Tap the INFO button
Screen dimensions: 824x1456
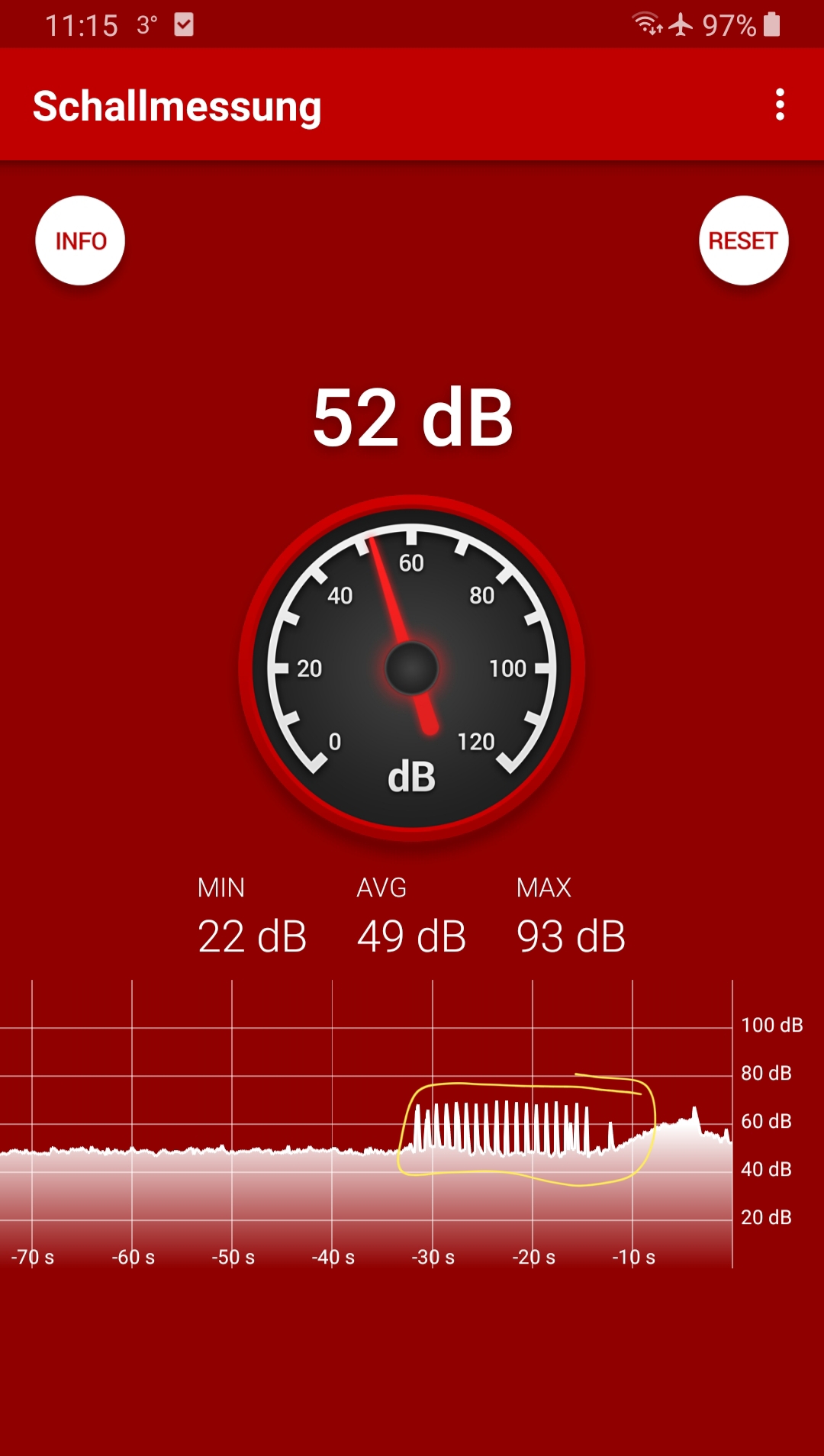80,241
